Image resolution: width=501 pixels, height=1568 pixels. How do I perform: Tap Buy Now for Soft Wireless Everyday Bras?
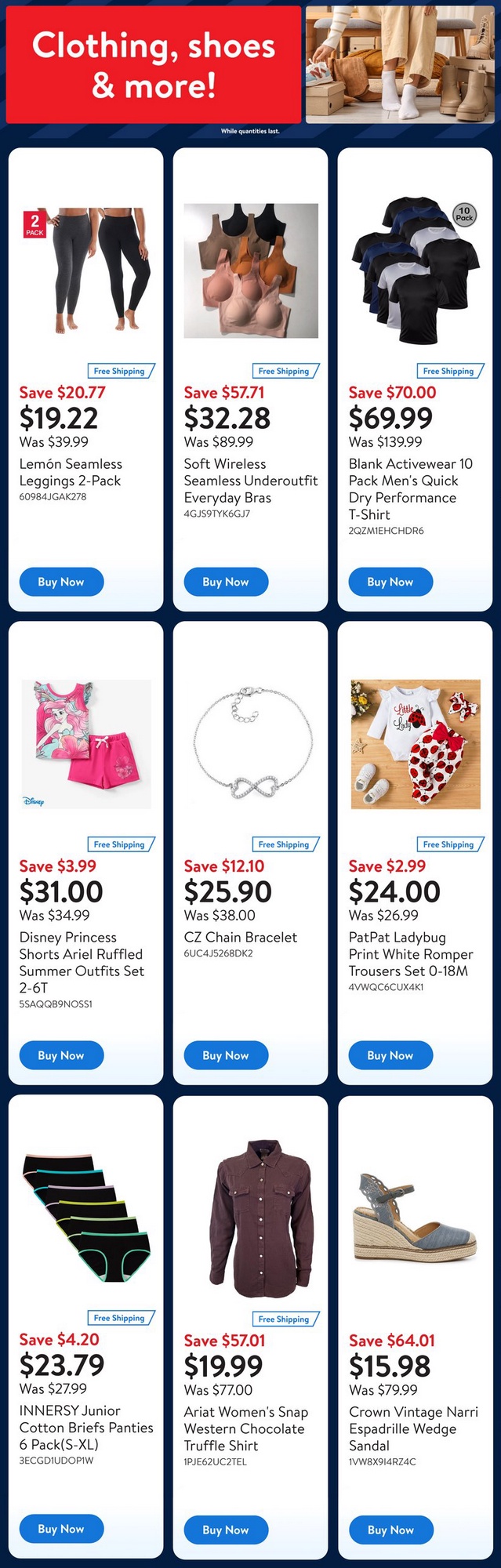pos(226,582)
